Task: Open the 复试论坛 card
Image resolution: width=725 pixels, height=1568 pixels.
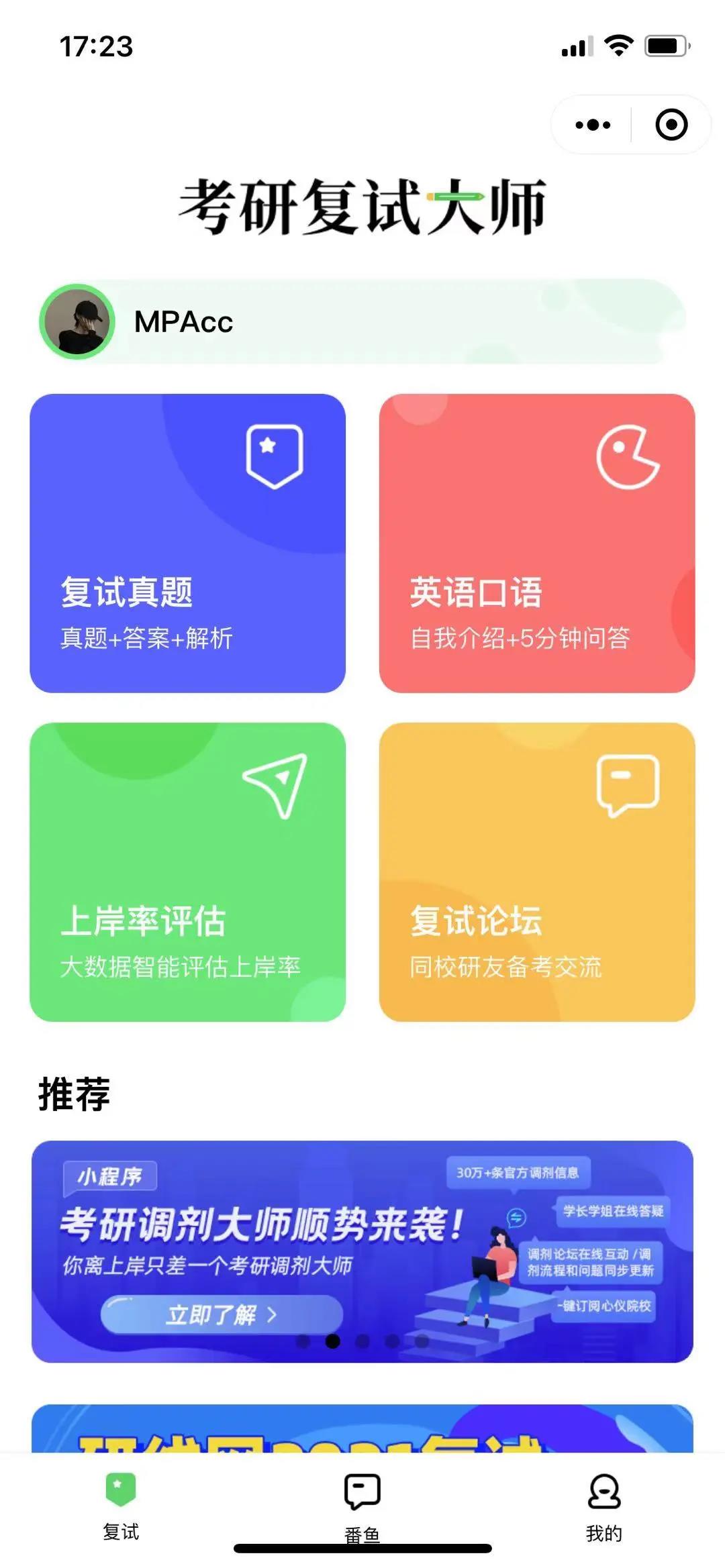Action: pyautogui.click(x=537, y=872)
